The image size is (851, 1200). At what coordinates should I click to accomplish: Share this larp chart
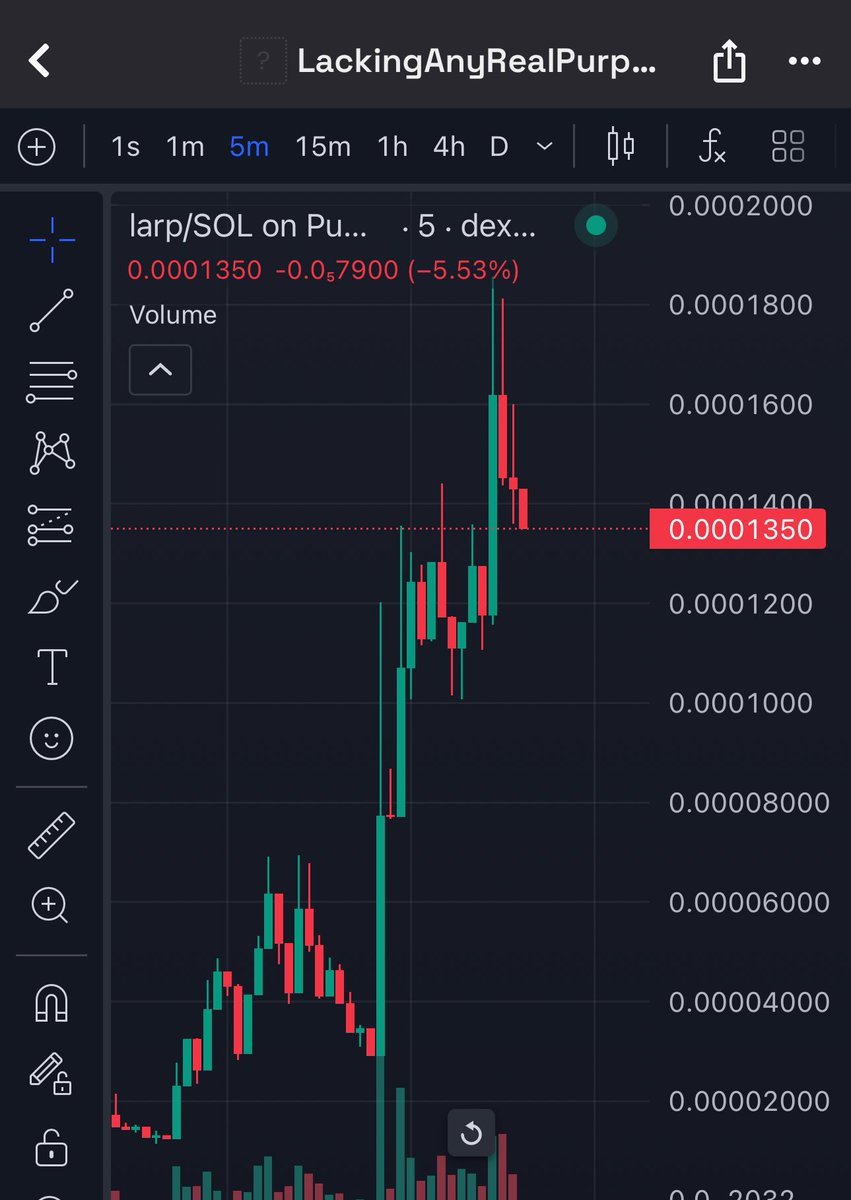pos(729,63)
